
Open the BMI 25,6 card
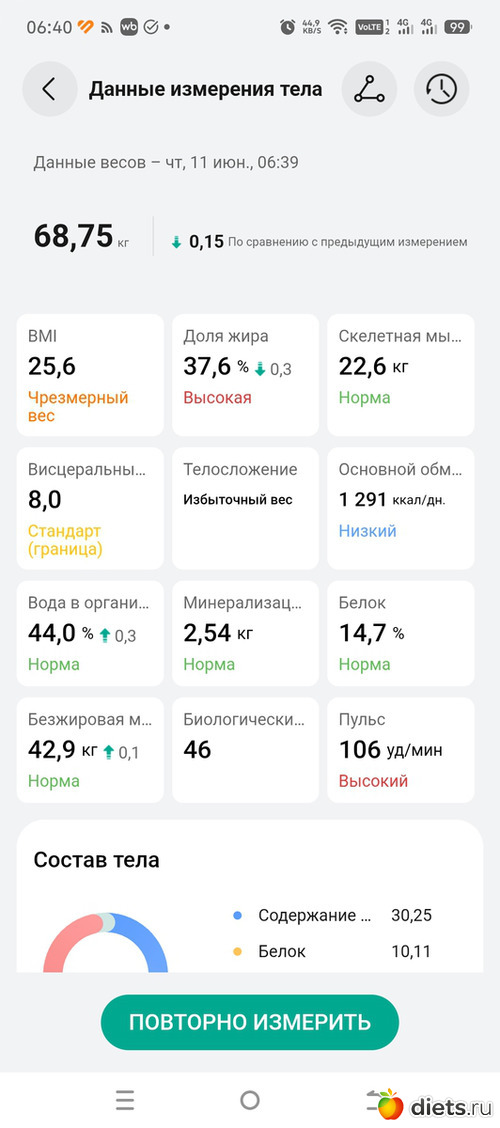coord(90,375)
